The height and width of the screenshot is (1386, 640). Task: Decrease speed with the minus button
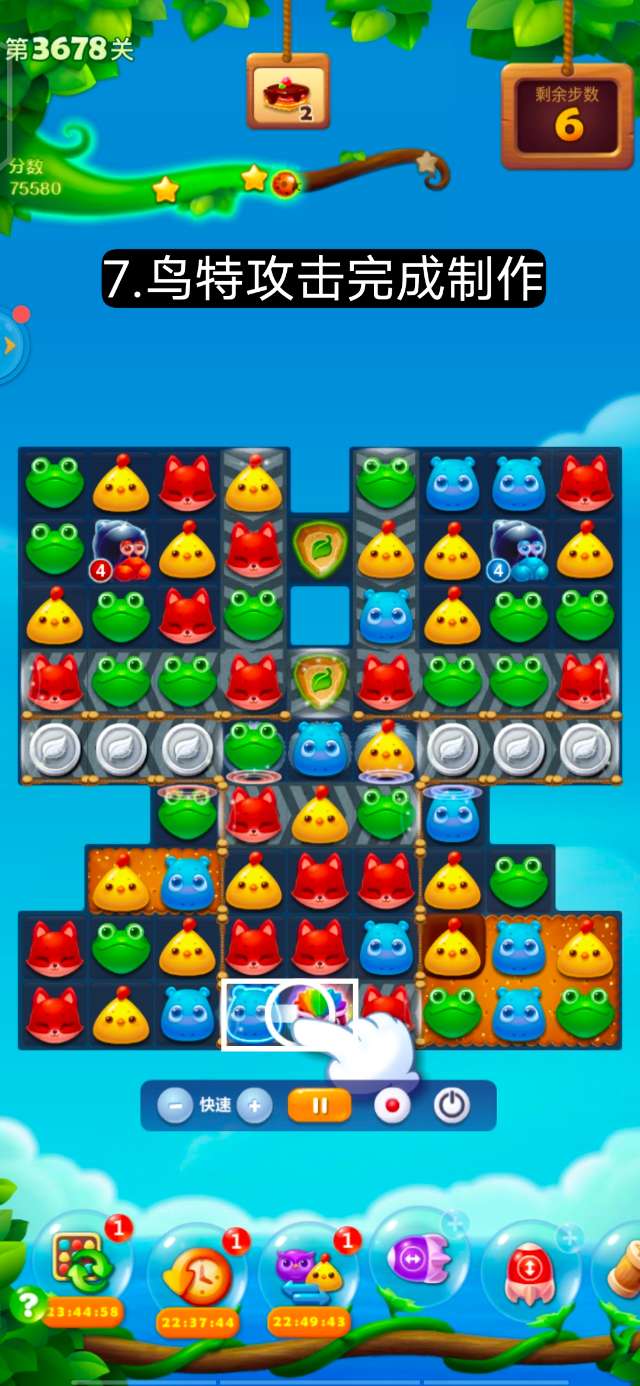pos(175,1106)
